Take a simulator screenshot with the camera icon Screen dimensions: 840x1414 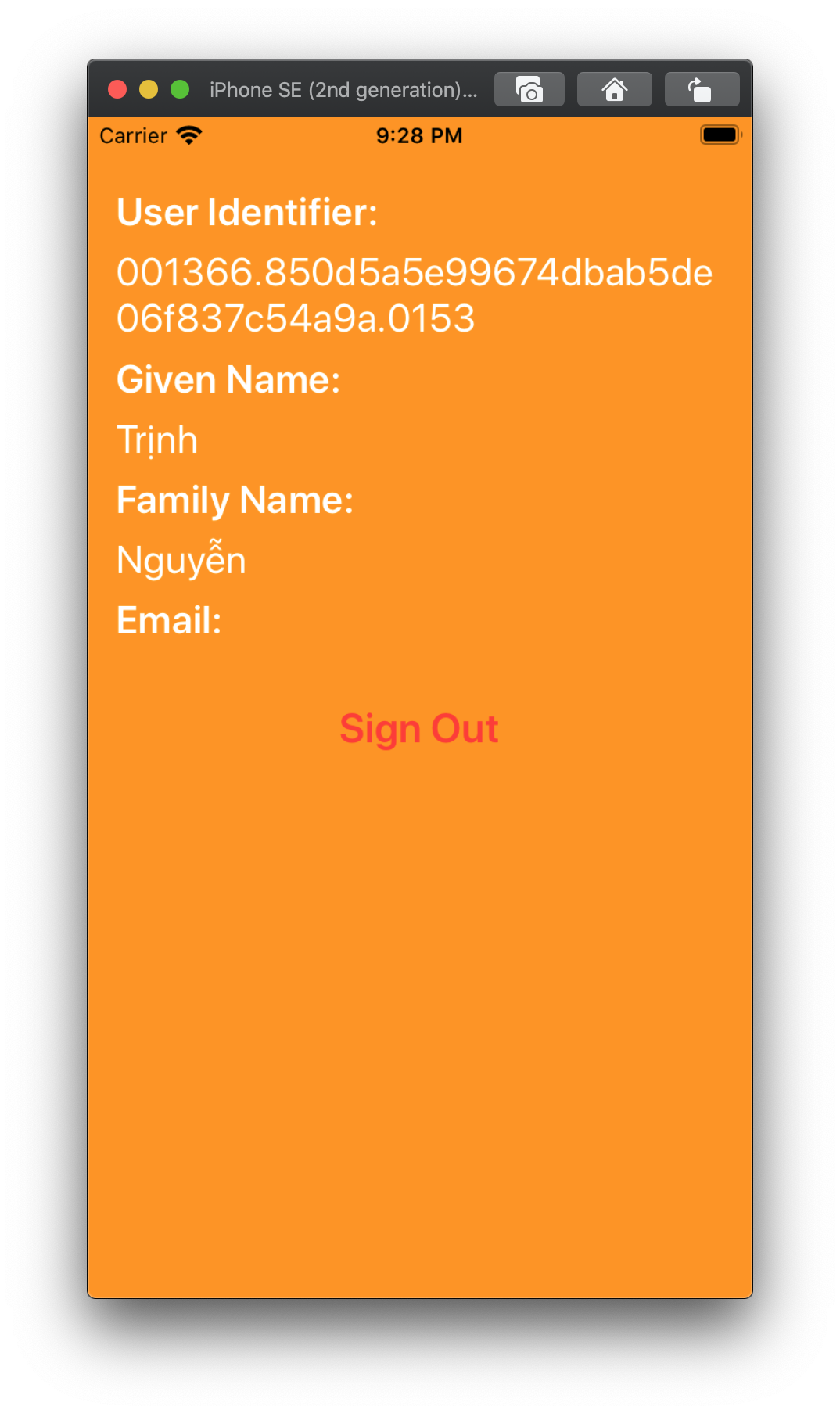[x=529, y=90]
